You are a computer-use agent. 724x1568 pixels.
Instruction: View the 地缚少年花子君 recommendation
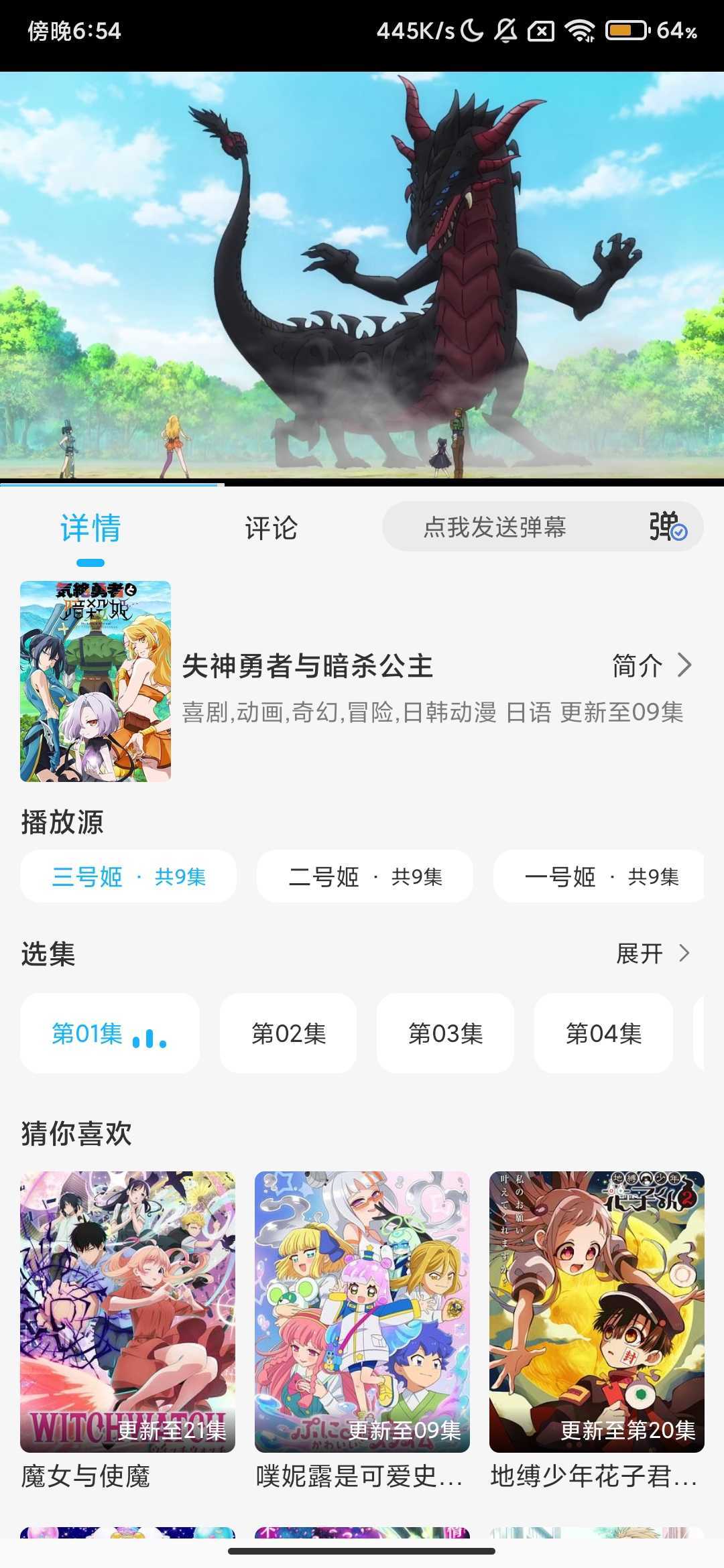(x=597, y=1311)
